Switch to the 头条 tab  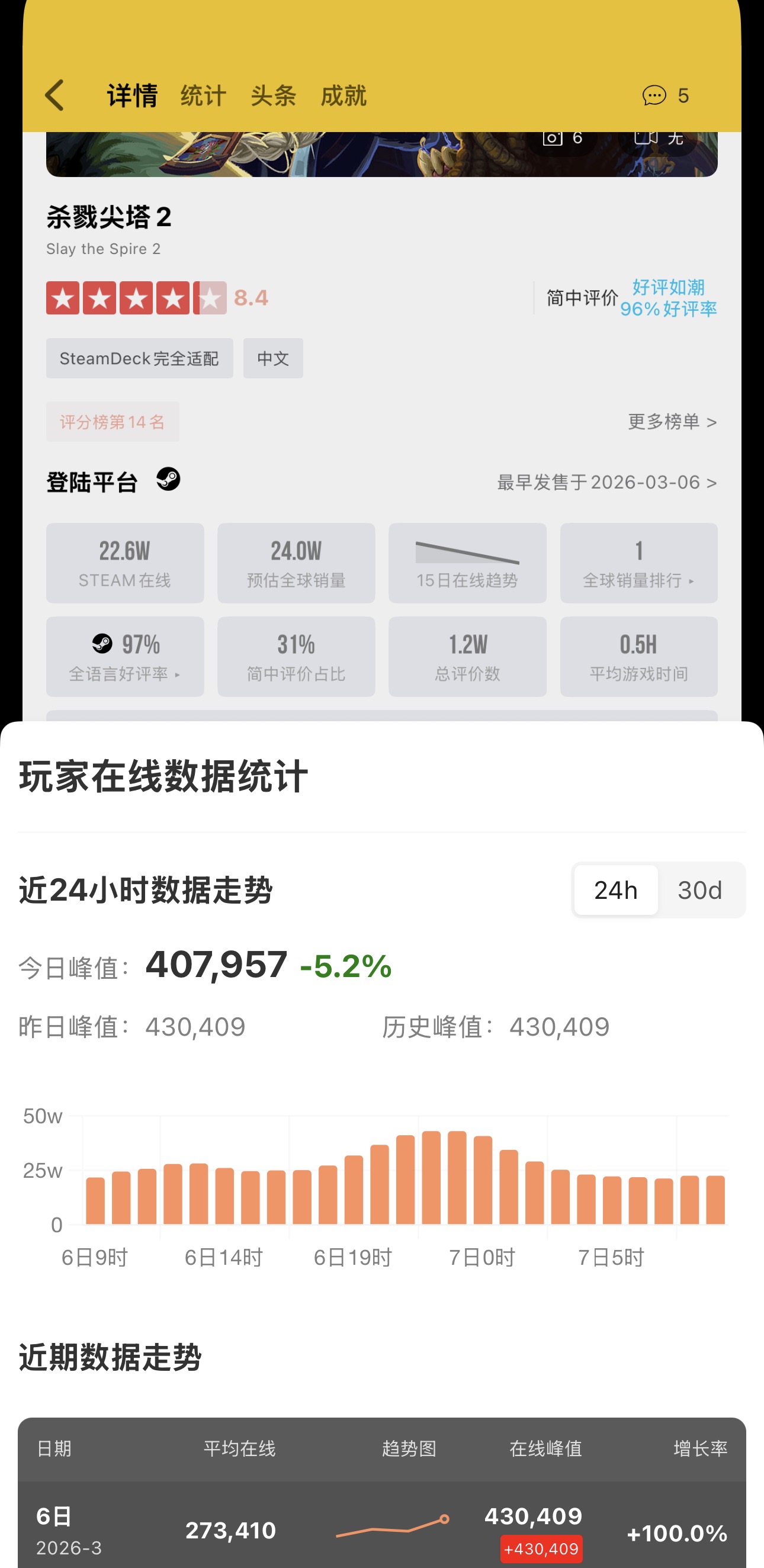click(274, 95)
